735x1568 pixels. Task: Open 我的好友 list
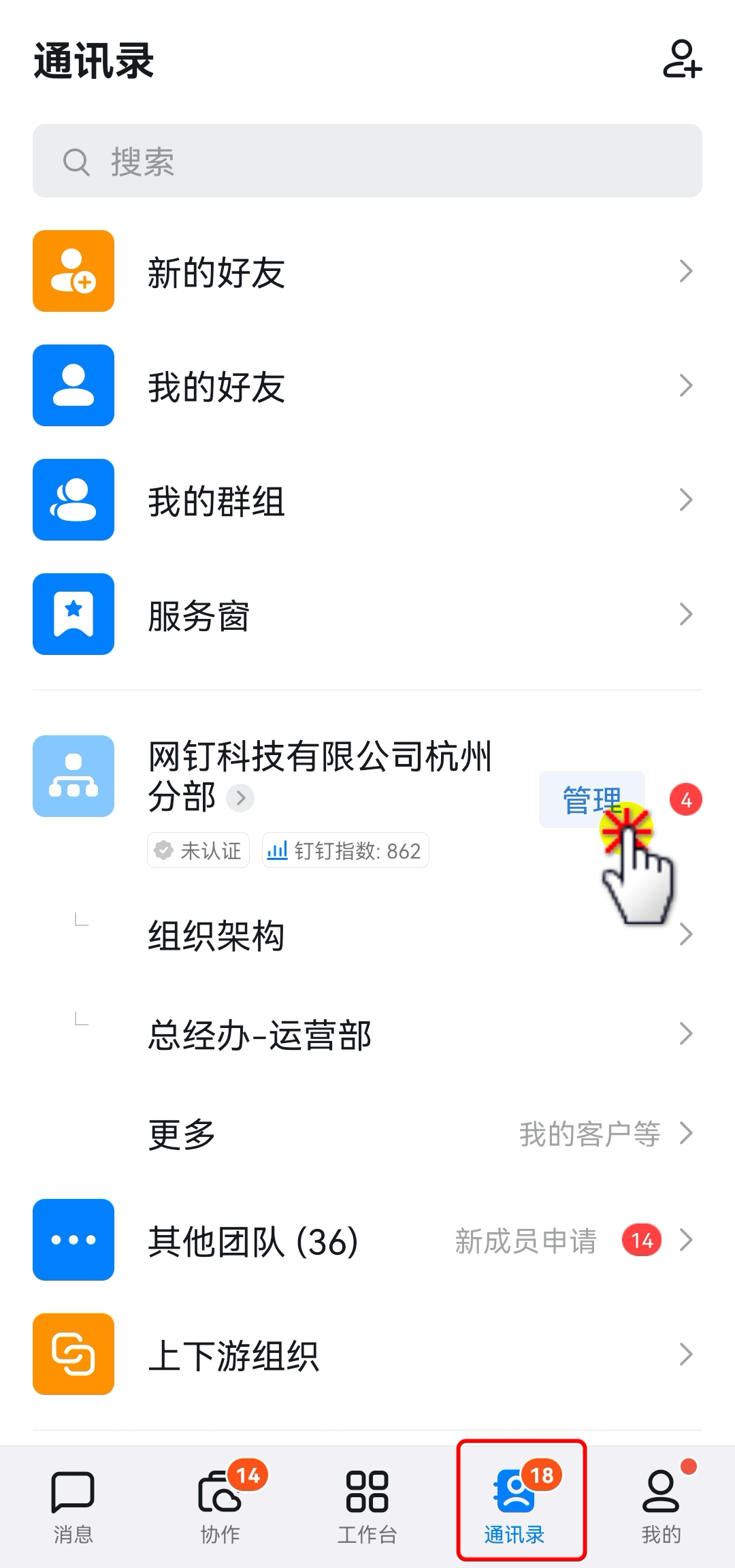point(367,385)
